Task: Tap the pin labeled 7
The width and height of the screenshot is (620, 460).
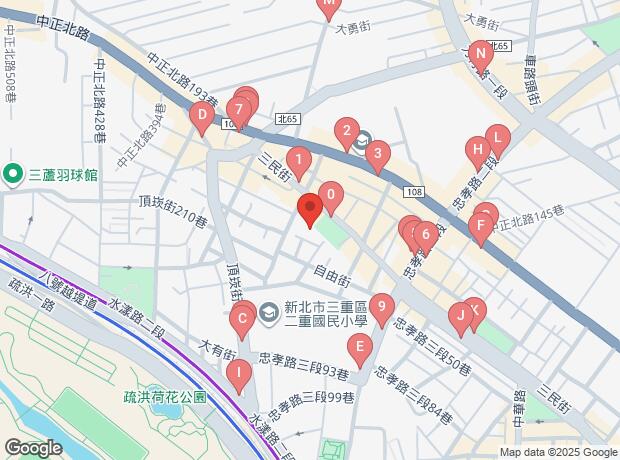Action: tap(239, 108)
